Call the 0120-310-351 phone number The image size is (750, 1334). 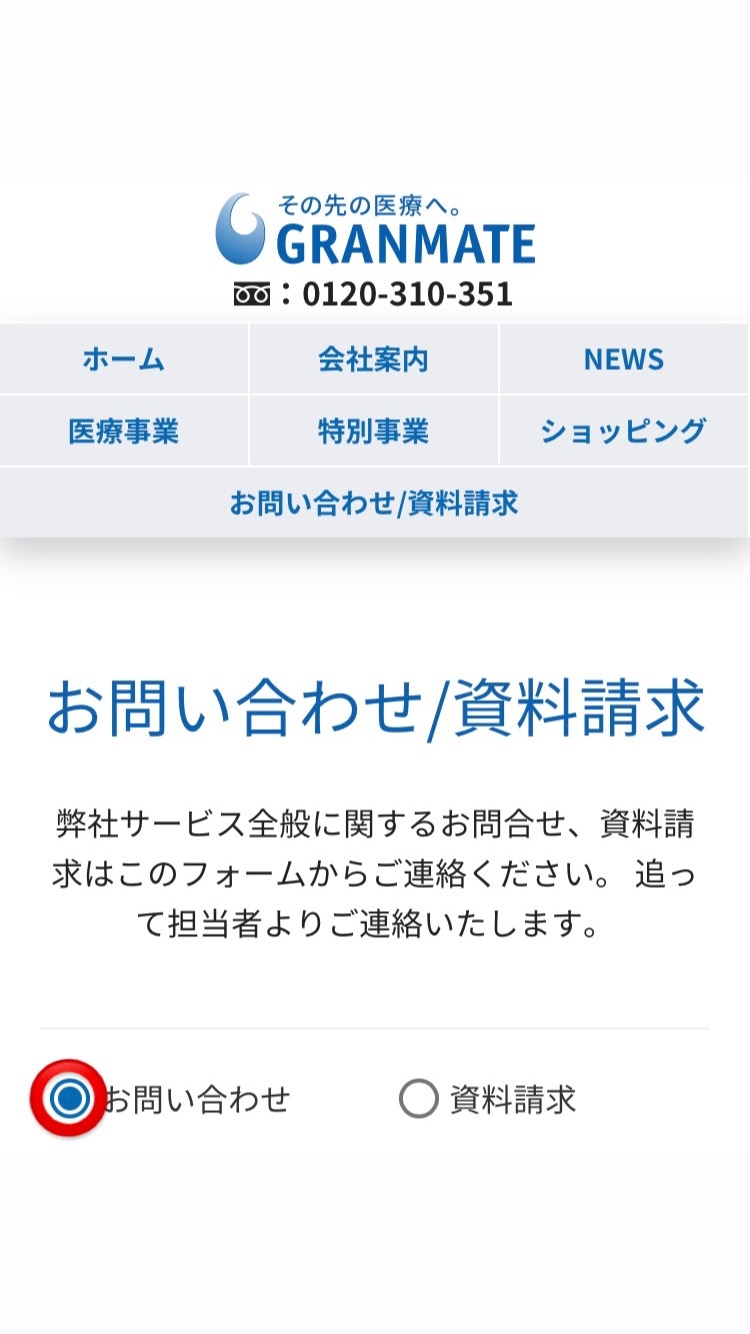coord(406,294)
